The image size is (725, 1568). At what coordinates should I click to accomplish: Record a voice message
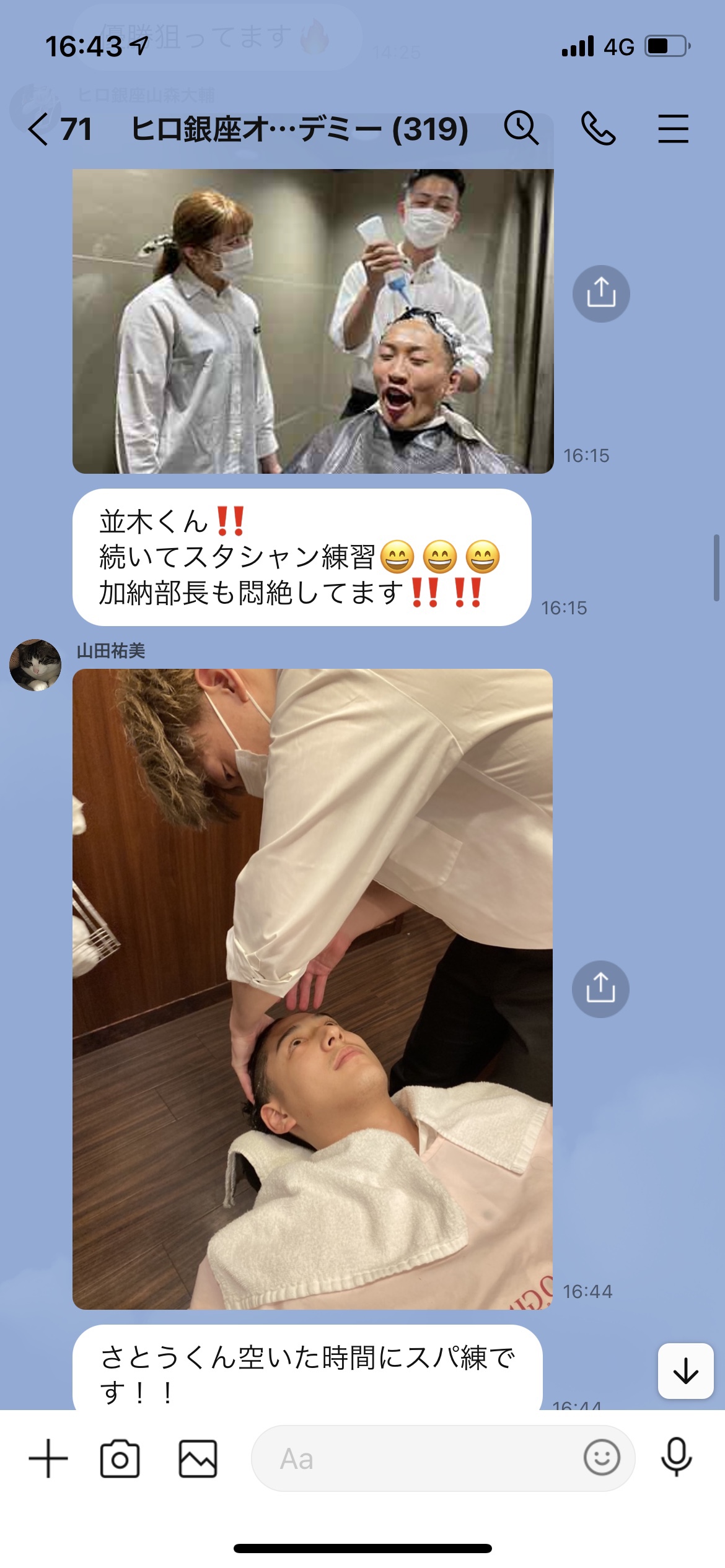click(676, 1457)
